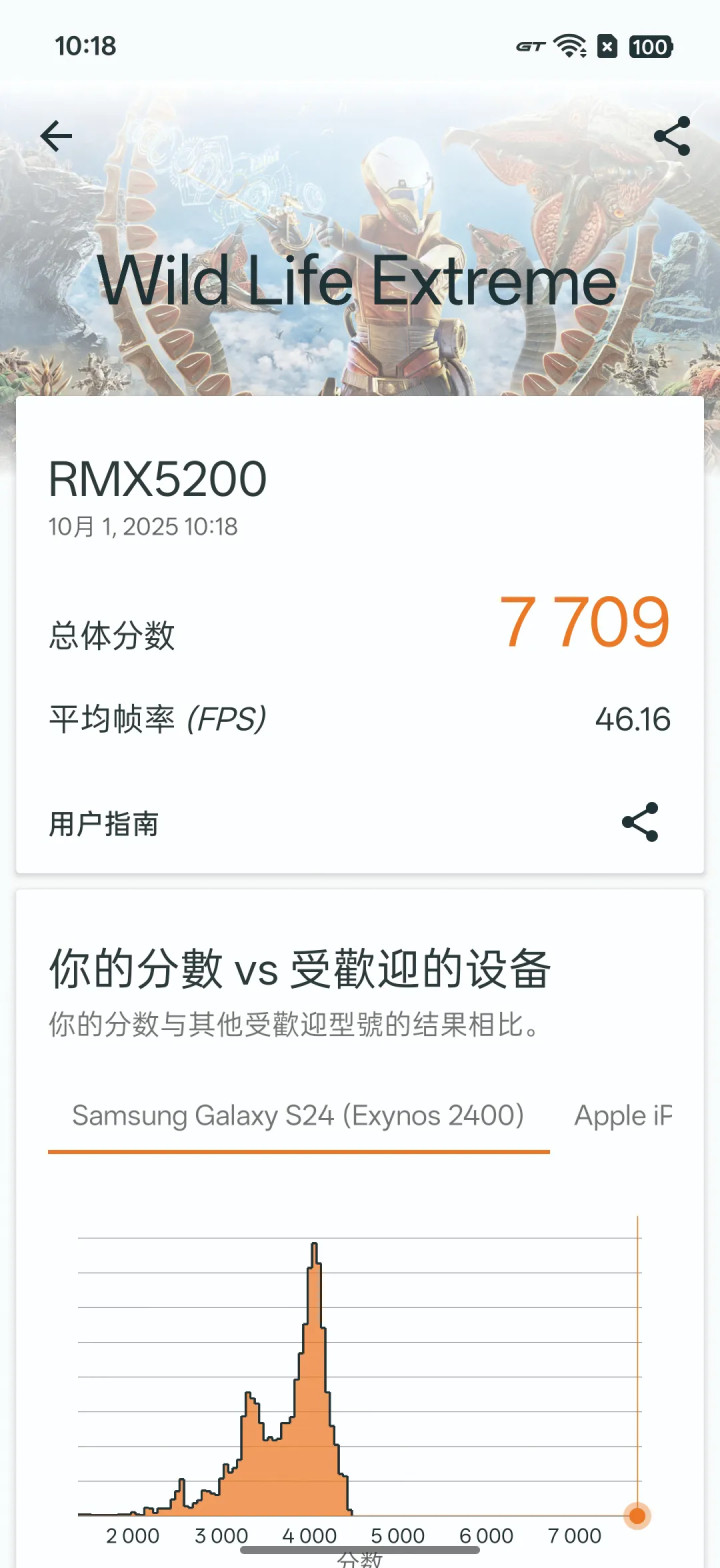Share results via the top share icon
The width and height of the screenshot is (720, 1568).
[x=671, y=136]
